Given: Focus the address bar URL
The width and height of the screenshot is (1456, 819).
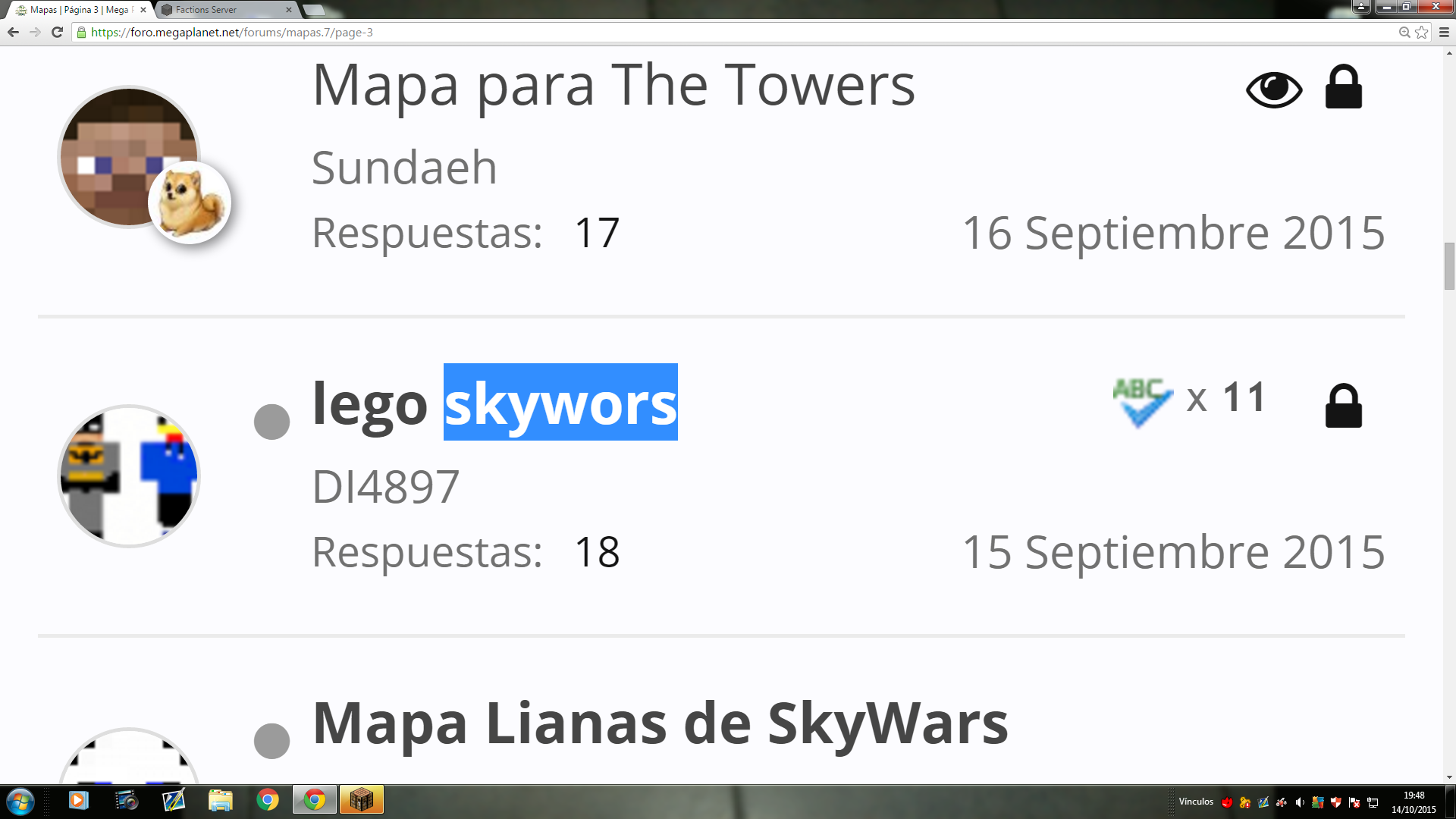Looking at the screenshot, I should point(531,32).
